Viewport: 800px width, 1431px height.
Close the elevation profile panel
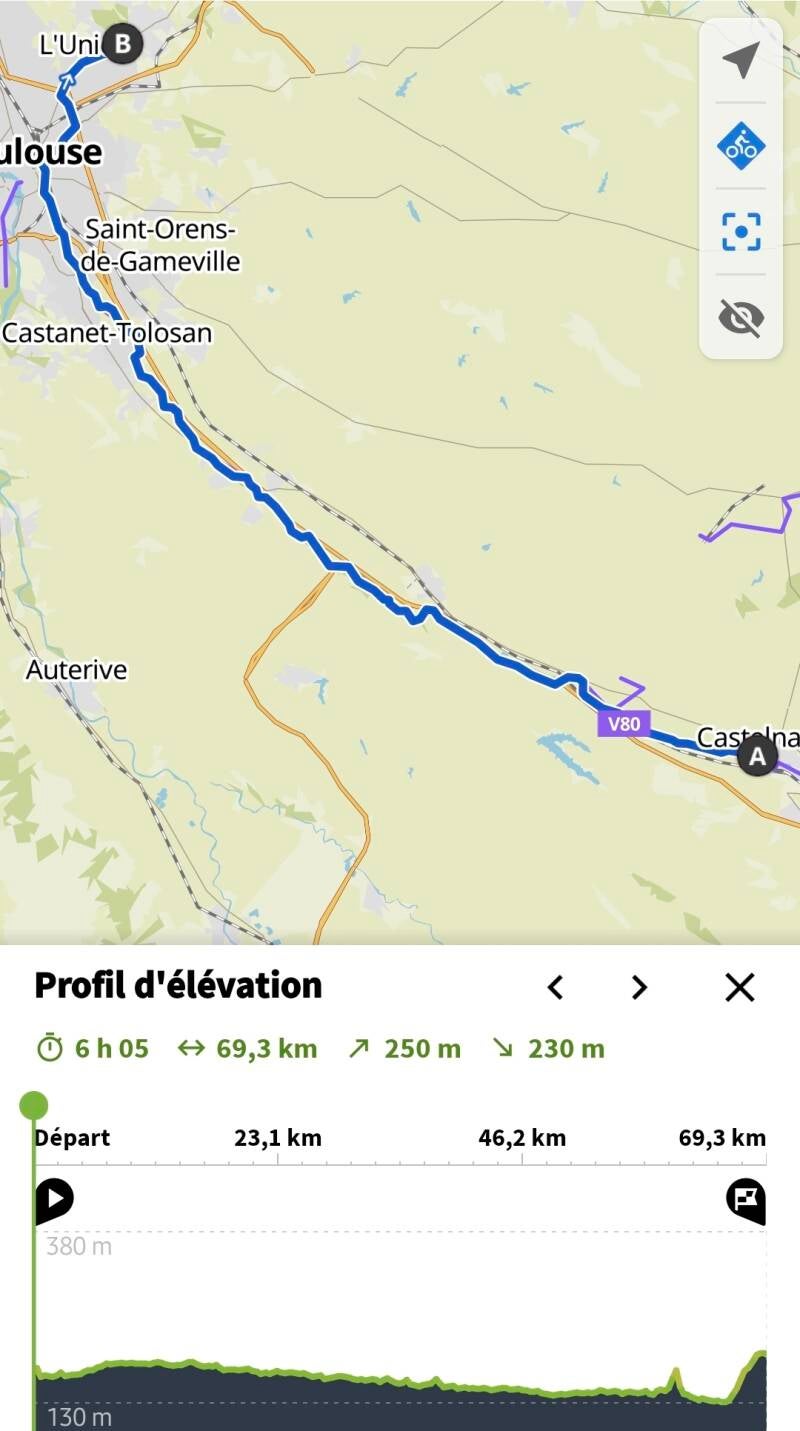739,988
